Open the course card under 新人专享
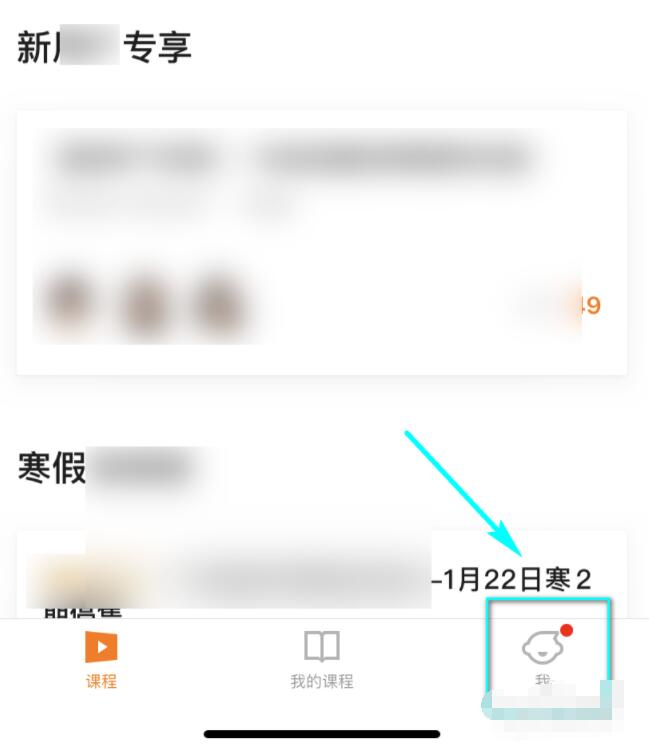 pos(321,242)
